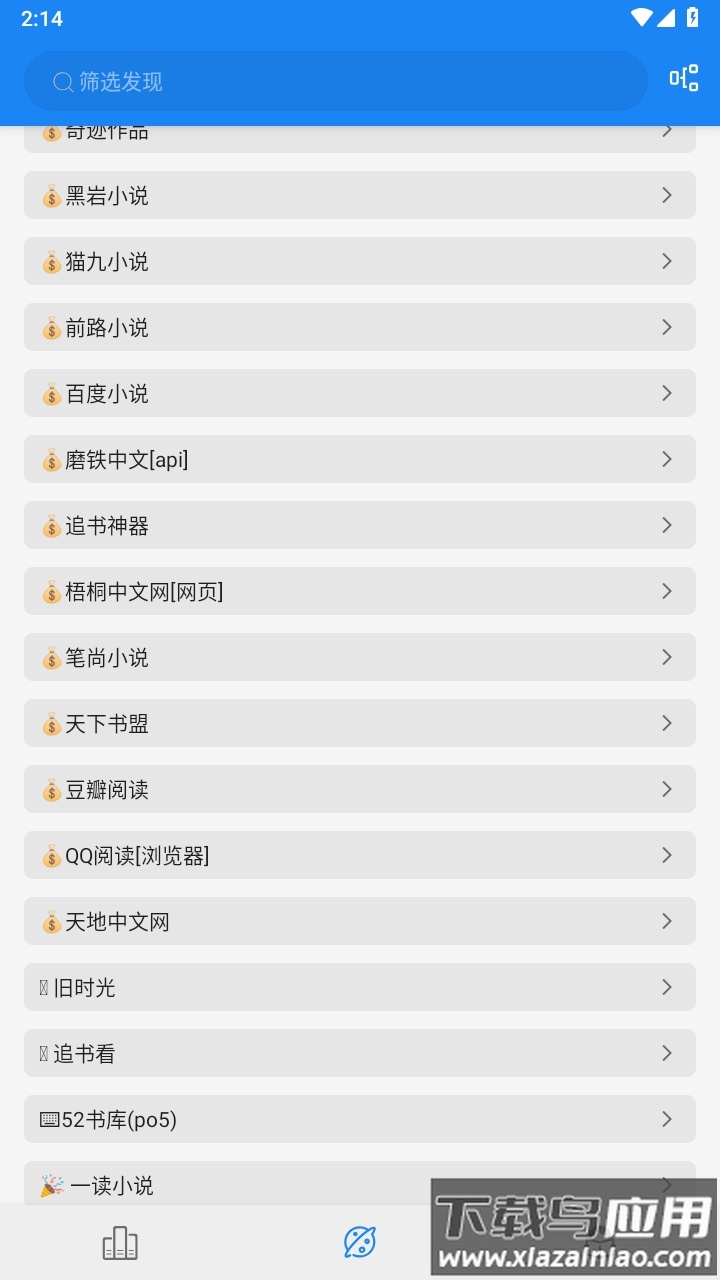Tap the money bag icon beside 追书神器
Image resolution: width=720 pixels, height=1280 pixels.
[52, 525]
